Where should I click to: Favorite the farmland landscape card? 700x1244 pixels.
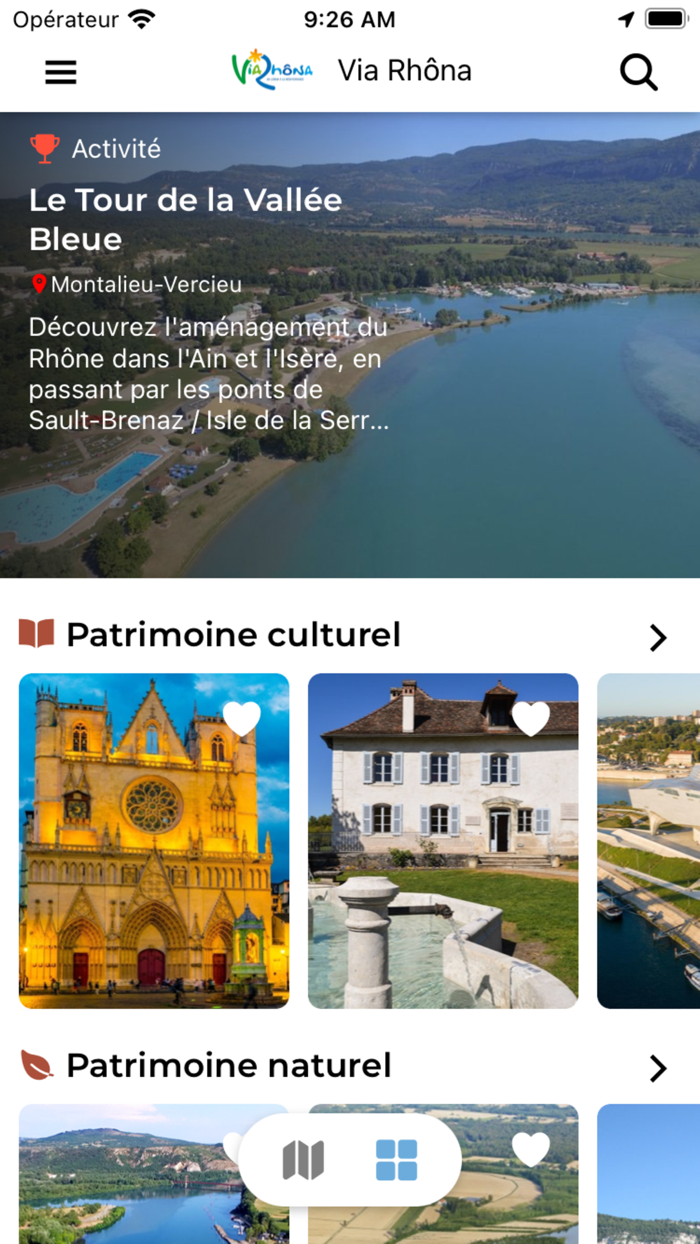[x=530, y=1149]
